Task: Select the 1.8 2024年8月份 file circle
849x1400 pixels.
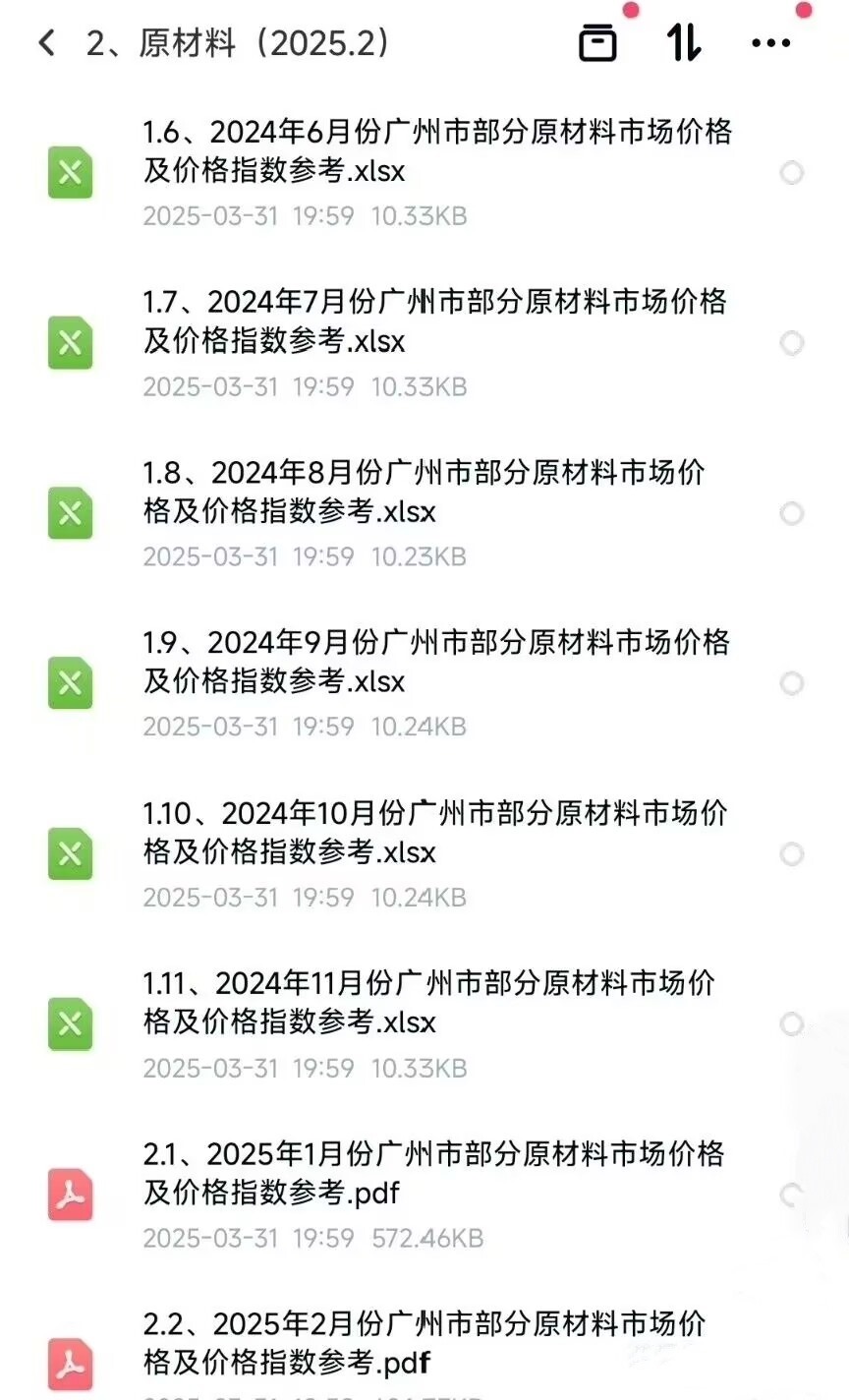Action: [x=791, y=513]
